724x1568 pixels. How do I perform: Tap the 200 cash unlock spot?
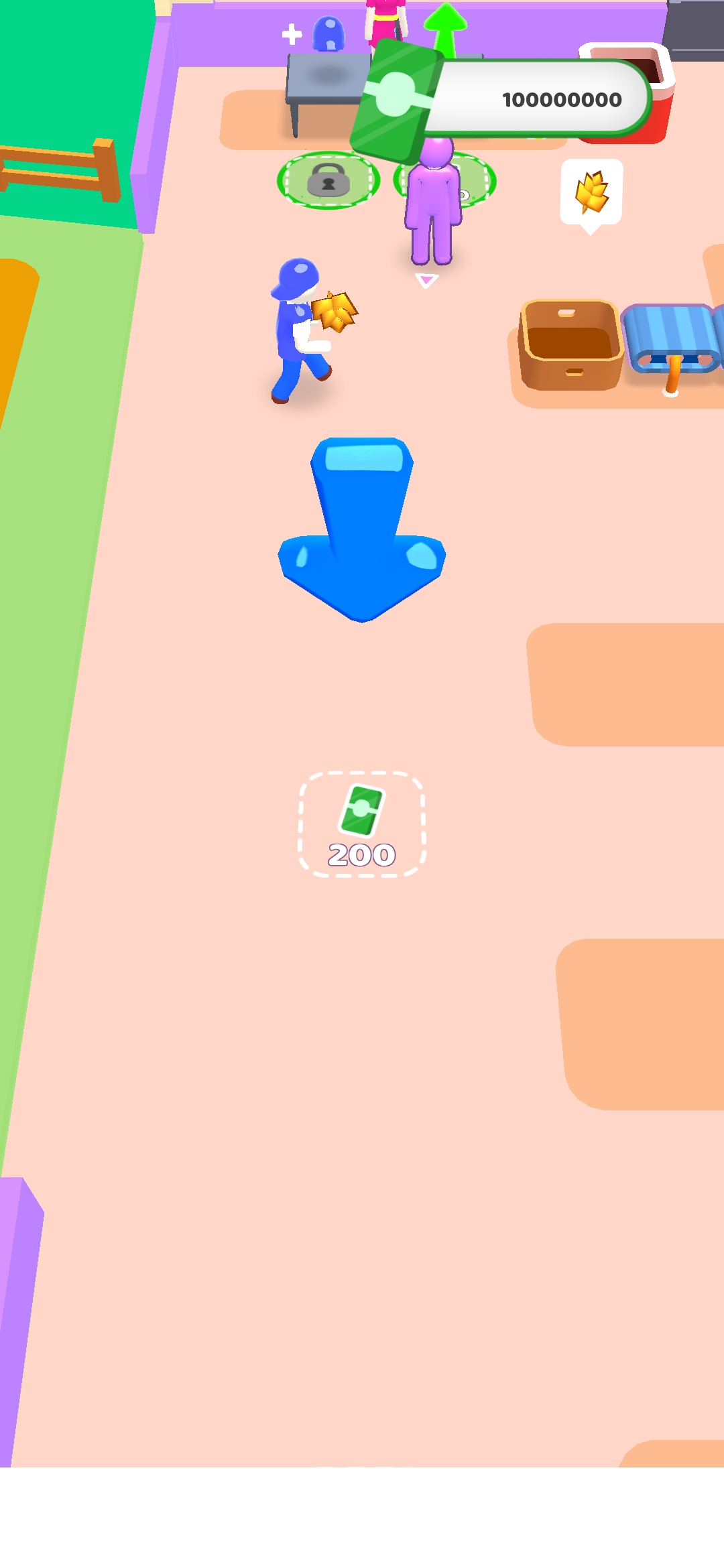coord(361,825)
